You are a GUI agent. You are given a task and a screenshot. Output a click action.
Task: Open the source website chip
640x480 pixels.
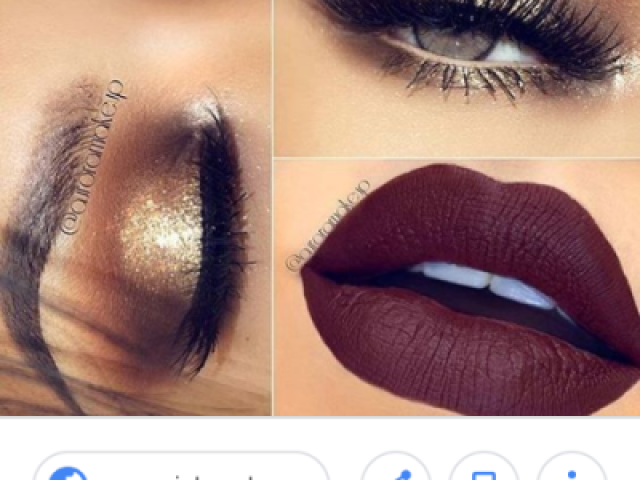180,470
